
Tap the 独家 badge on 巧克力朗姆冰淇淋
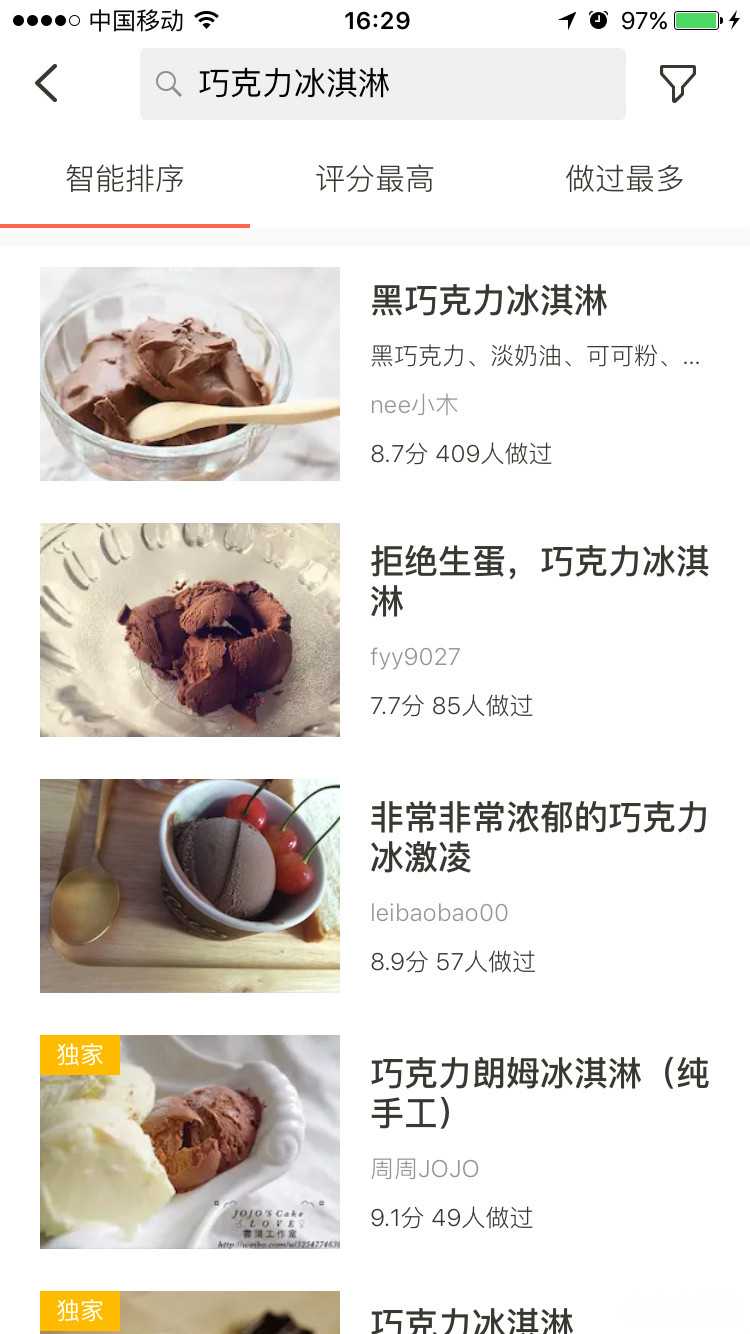[79, 1054]
